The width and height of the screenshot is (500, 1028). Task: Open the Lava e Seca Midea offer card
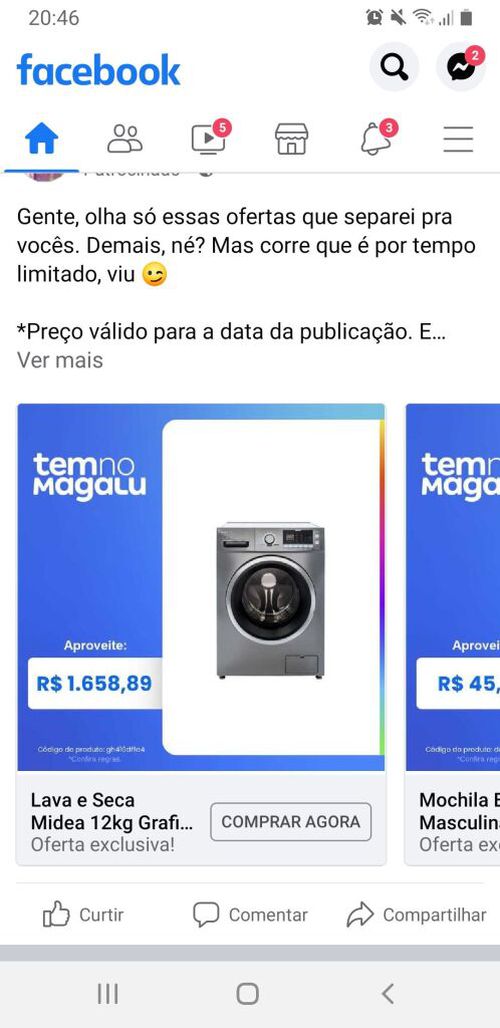201,634
